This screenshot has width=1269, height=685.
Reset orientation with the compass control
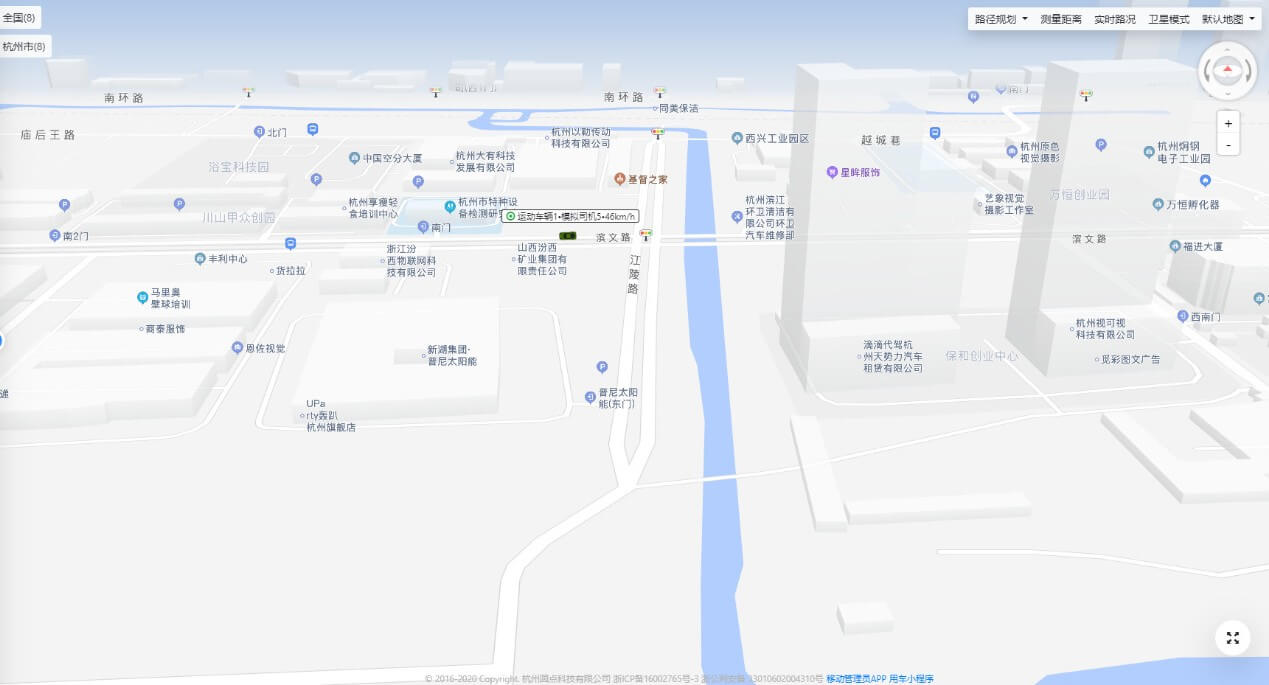(x=1228, y=70)
